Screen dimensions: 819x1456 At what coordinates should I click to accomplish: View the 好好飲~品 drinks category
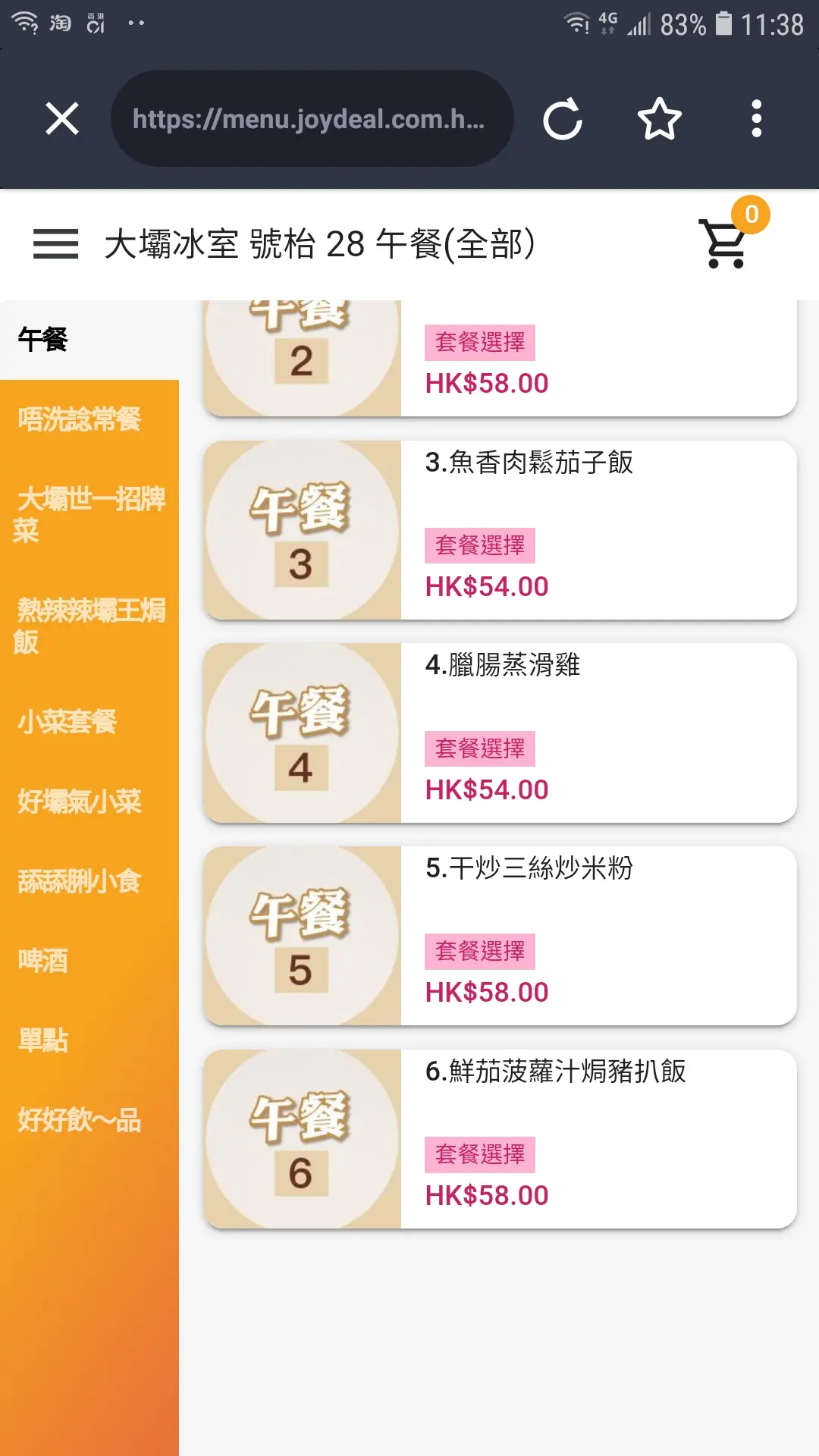point(80,1119)
